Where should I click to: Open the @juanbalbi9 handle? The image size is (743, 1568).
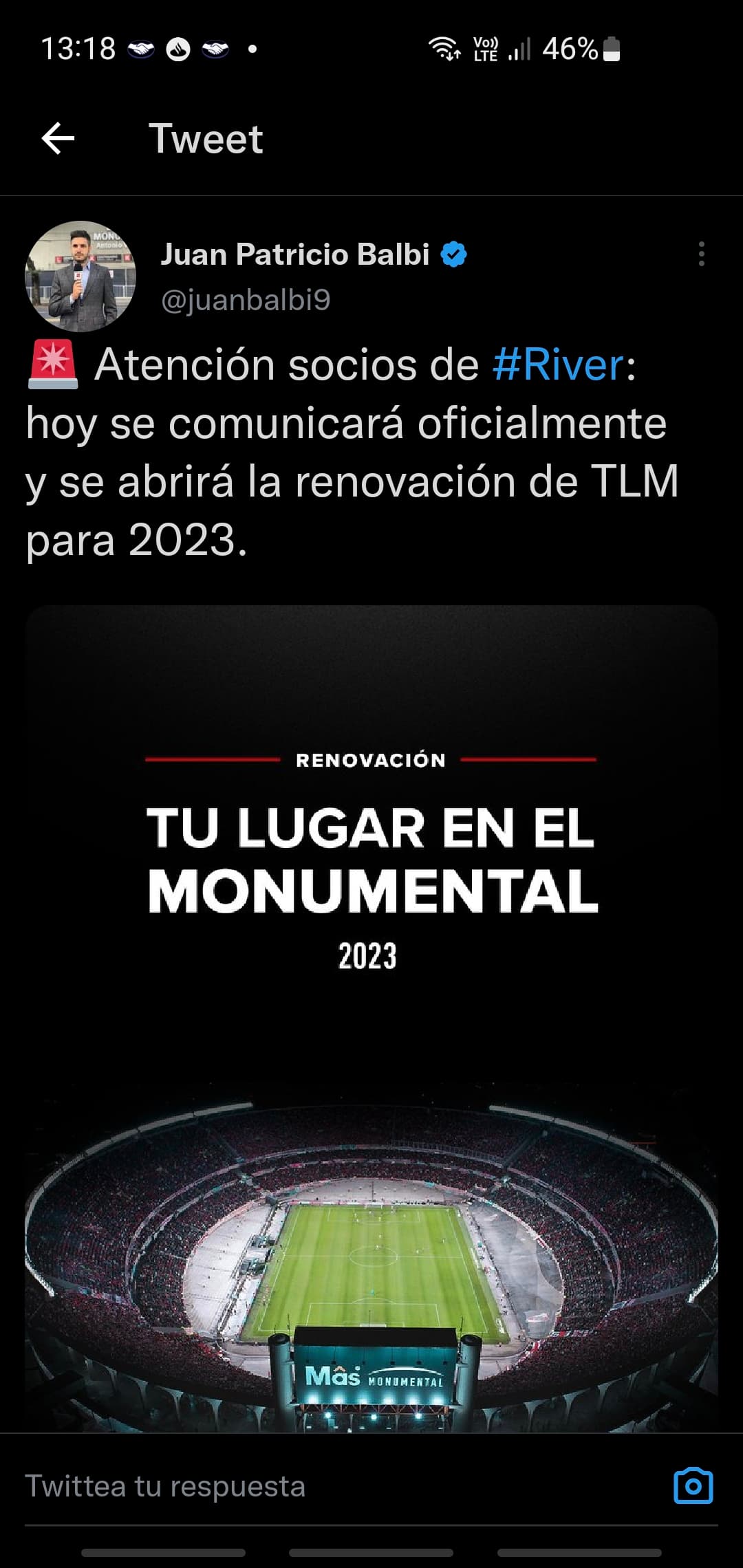pos(246,300)
